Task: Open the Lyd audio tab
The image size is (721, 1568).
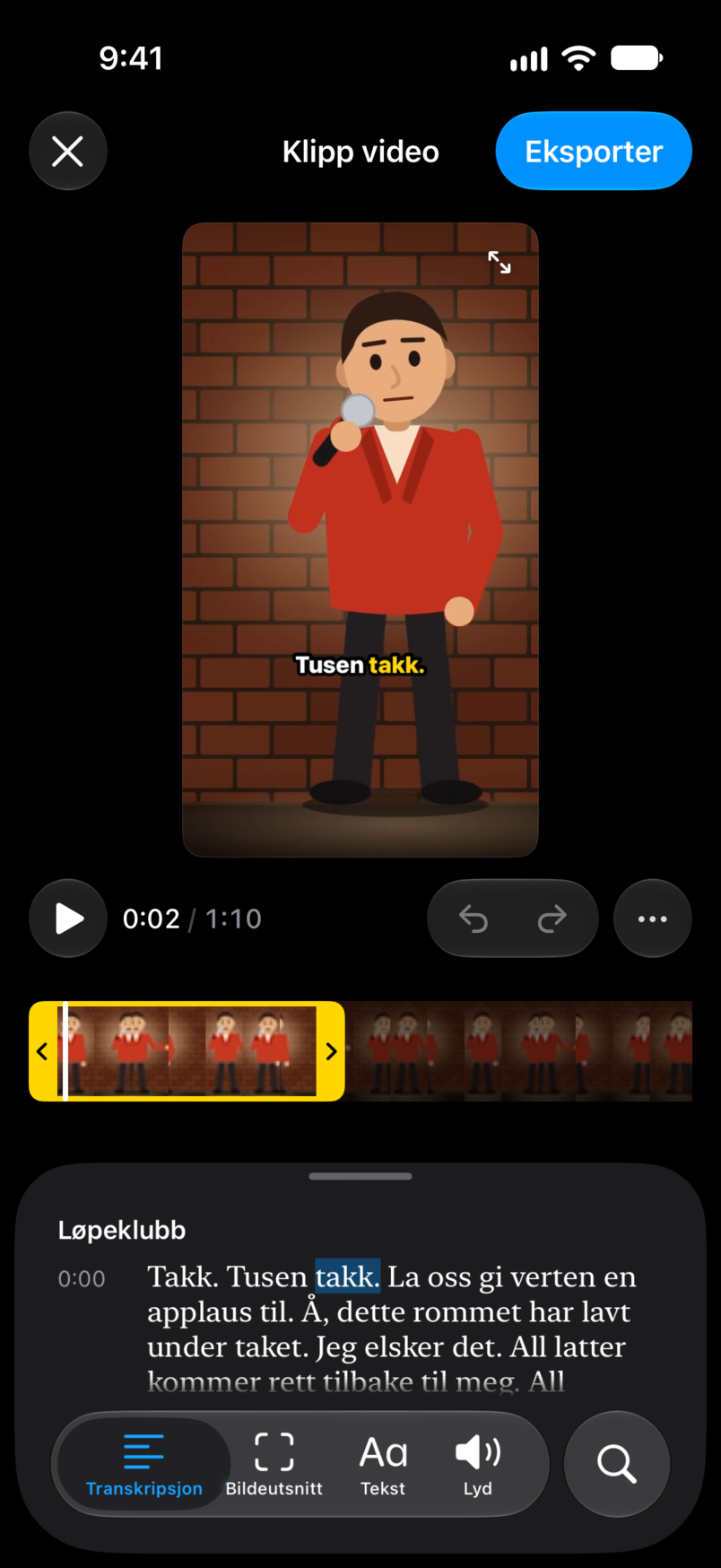Action: click(478, 1464)
